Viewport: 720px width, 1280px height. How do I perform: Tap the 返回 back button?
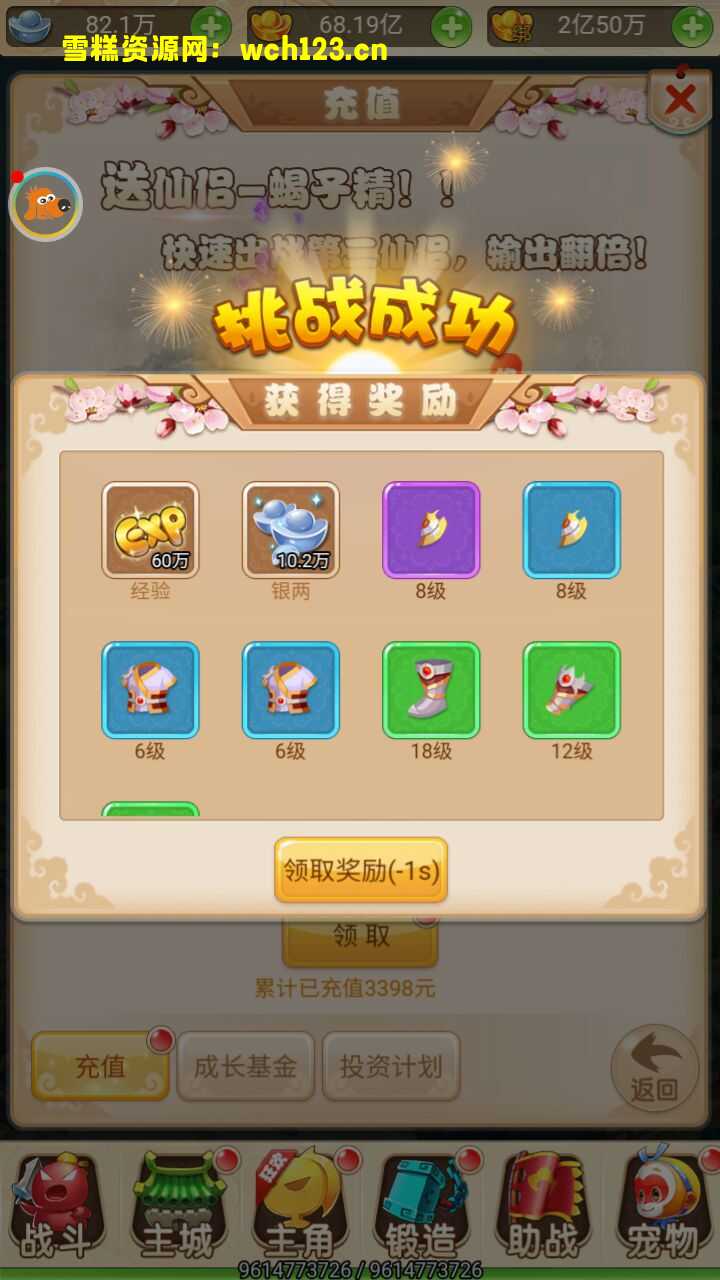pos(654,1066)
